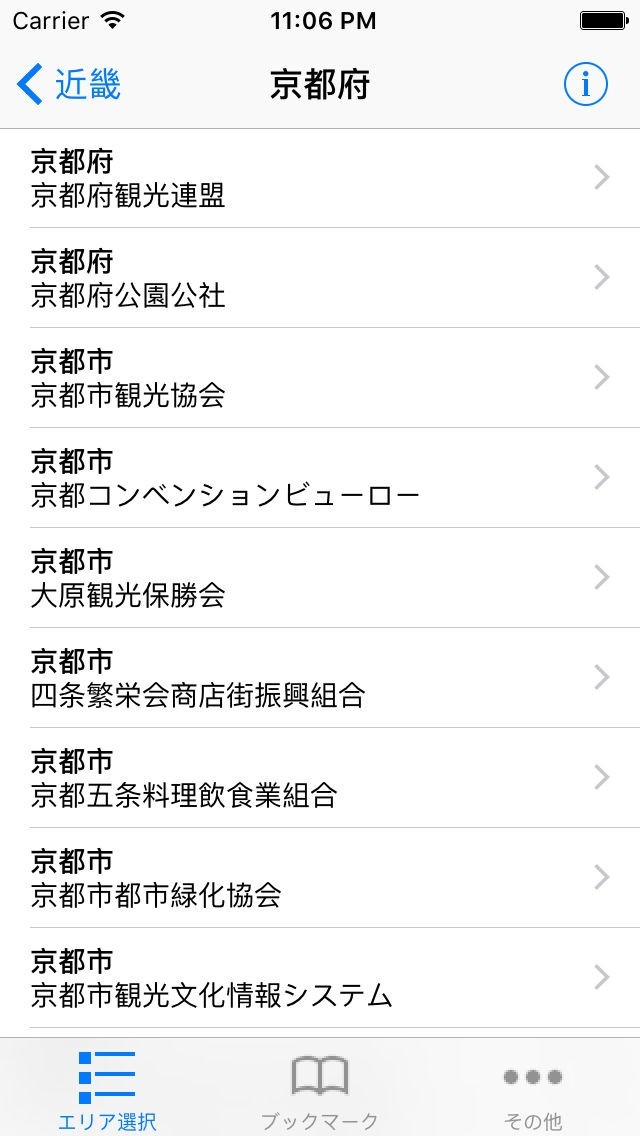
Task: Go back to 近畿
Action: pyautogui.click(x=70, y=85)
